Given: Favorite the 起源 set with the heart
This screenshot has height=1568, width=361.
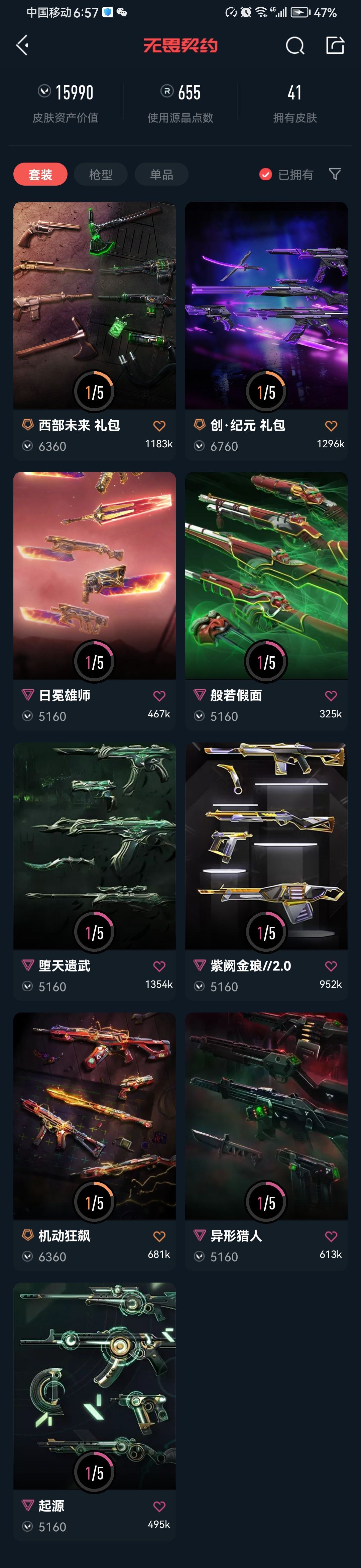Looking at the screenshot, I should [159, 1507].
